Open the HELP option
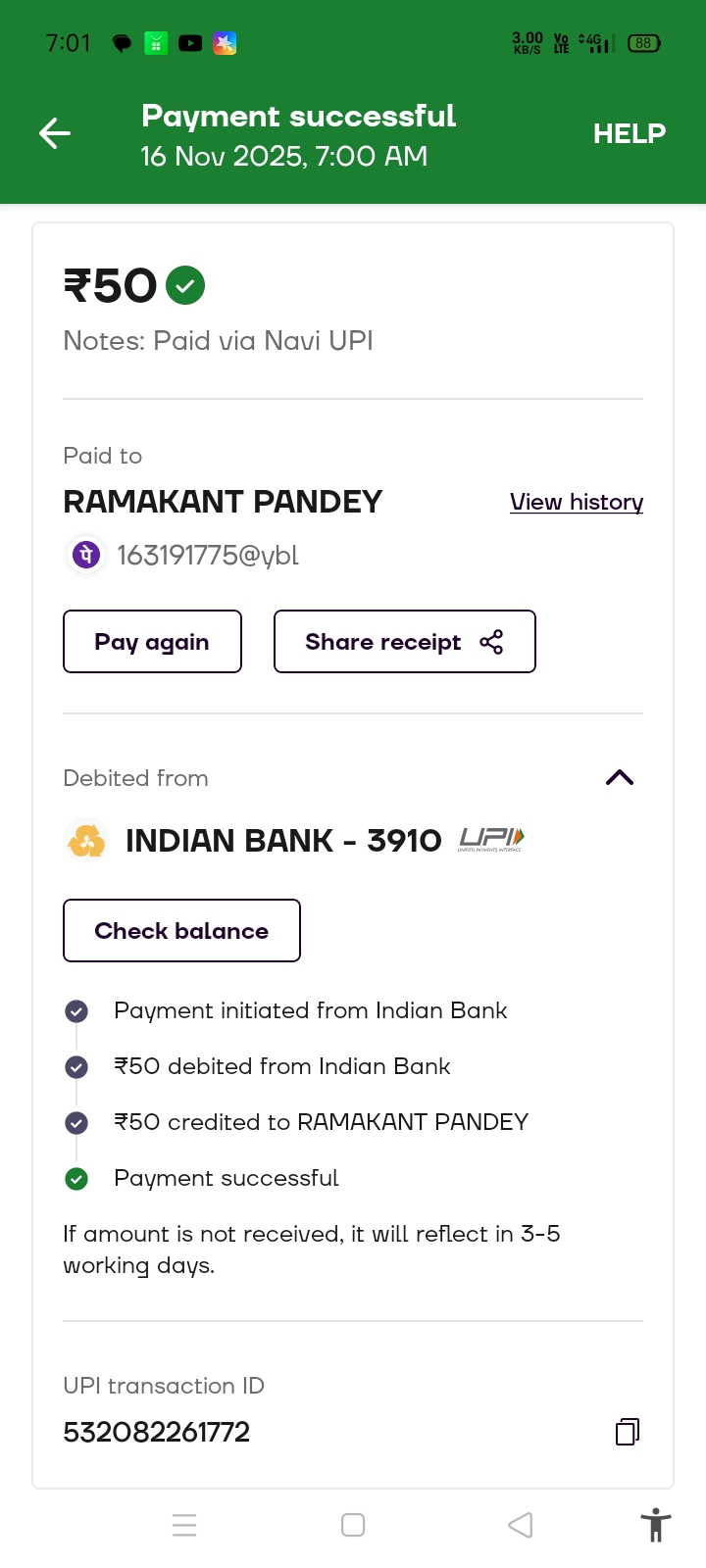Viewport: 706px width, 1568px height. [x=629, y=133]
